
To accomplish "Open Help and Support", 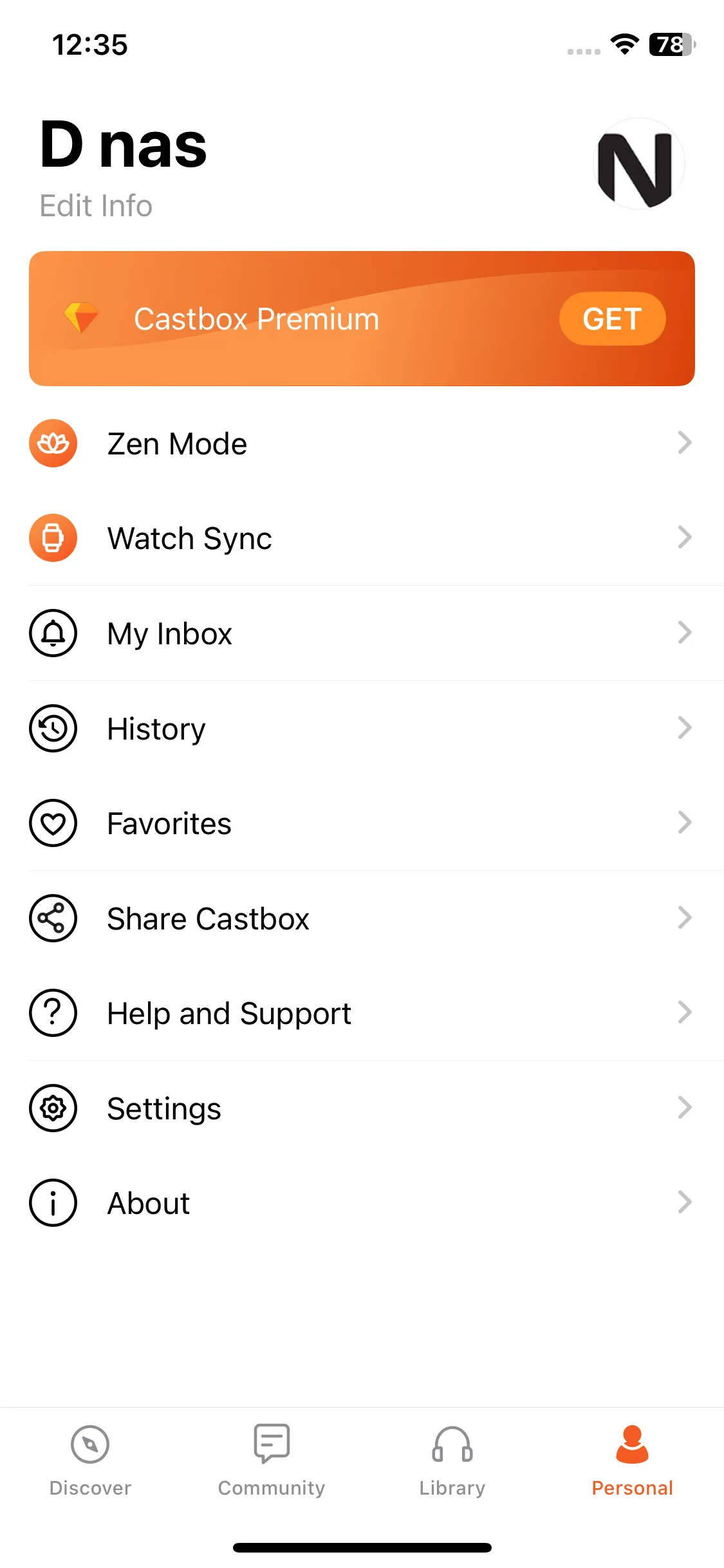I will tap(360, 1013).
